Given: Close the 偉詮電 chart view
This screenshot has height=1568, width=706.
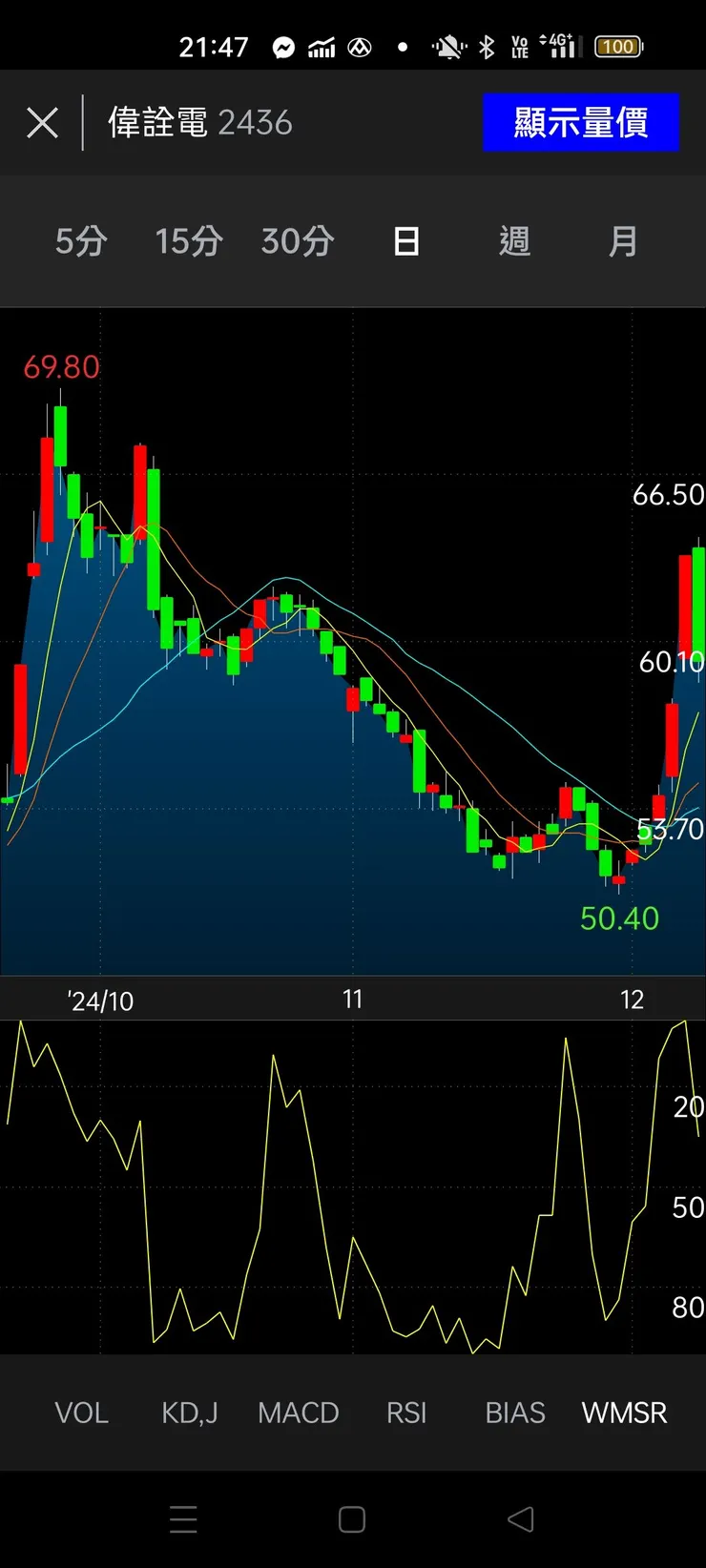Looking at the screenshot, I should pos(42,123).
